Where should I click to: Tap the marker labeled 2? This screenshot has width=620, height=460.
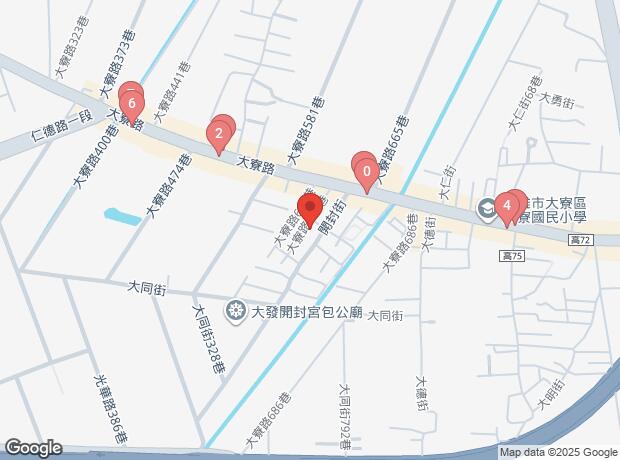coord(219,135)
